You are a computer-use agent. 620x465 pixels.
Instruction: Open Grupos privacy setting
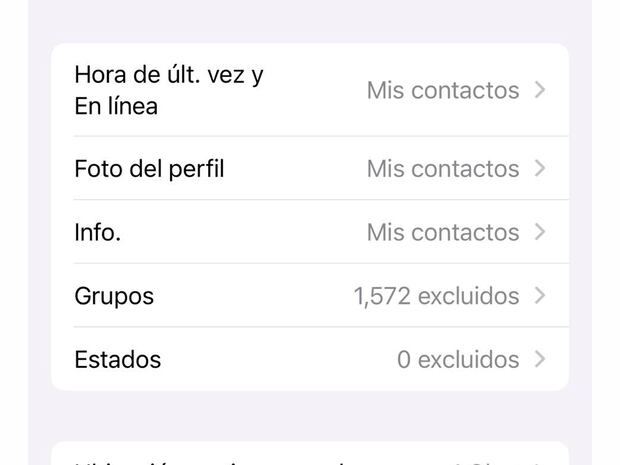pyautogui.click(x=310, y=296)
